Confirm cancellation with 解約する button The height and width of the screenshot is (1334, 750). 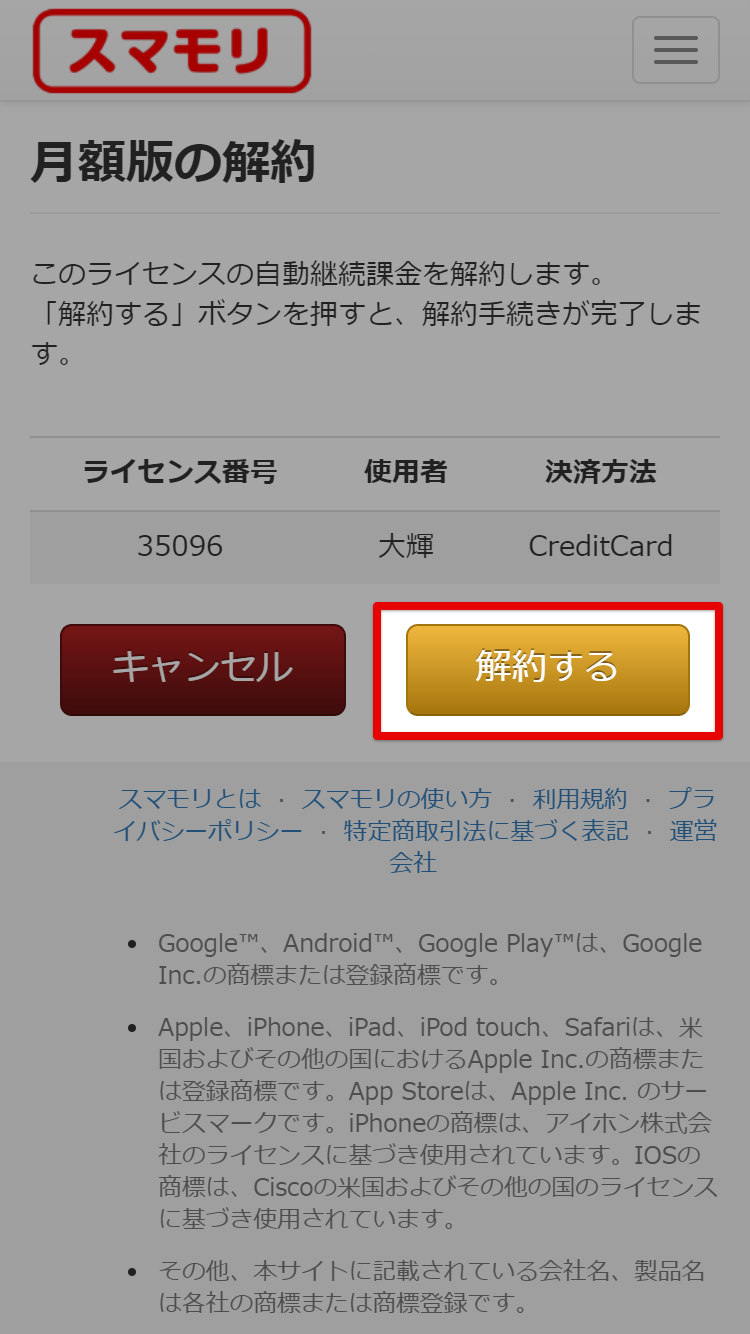(x=547, y=669)
